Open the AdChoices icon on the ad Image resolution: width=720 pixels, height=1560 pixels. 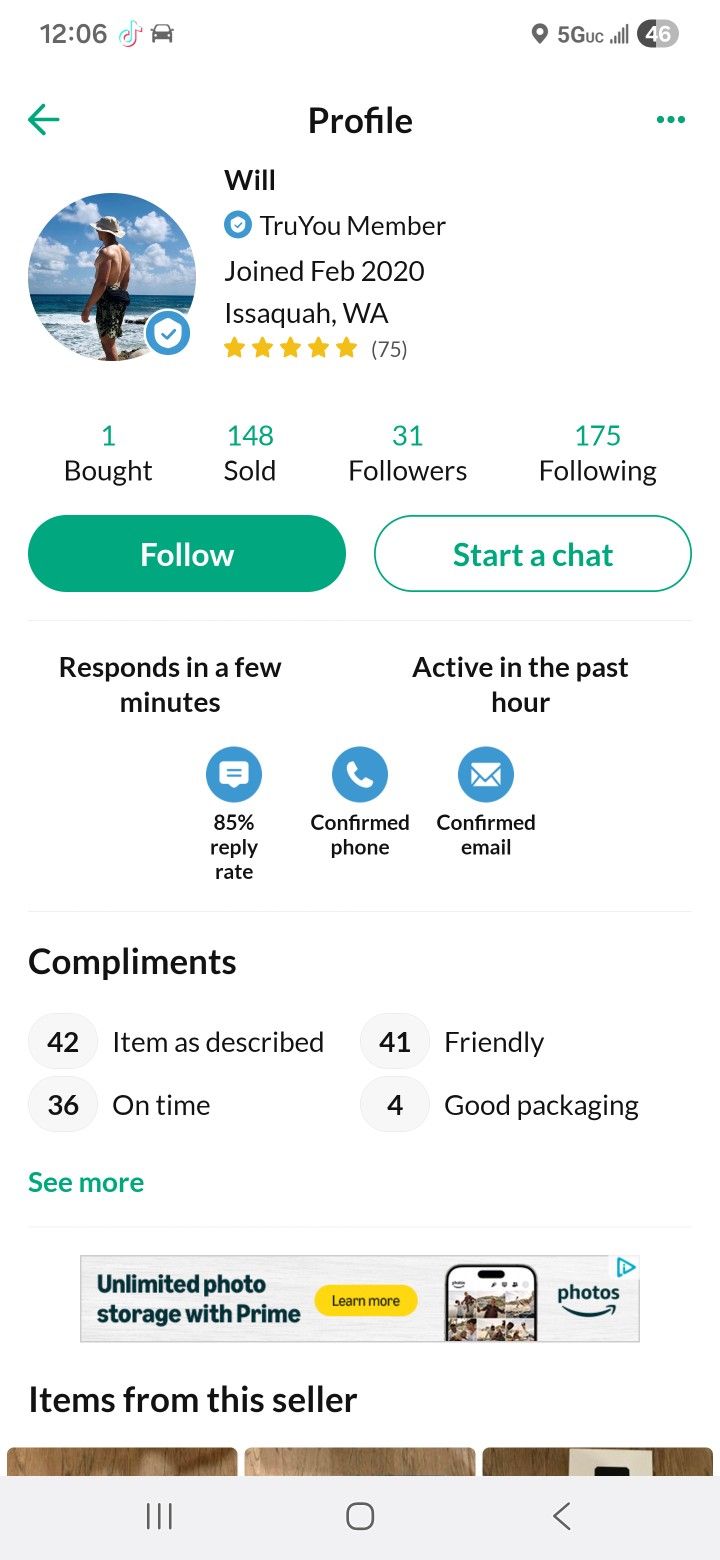627,1268
